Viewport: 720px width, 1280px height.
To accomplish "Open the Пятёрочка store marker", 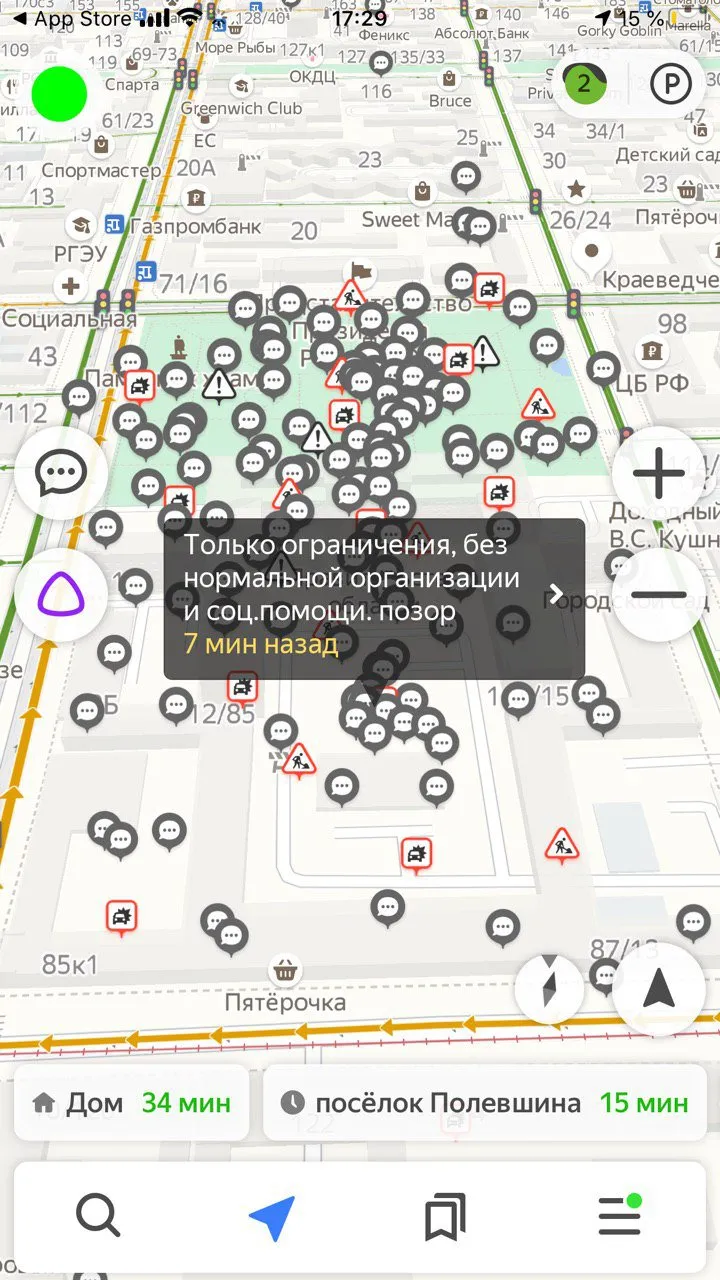I will coord(286,970).
